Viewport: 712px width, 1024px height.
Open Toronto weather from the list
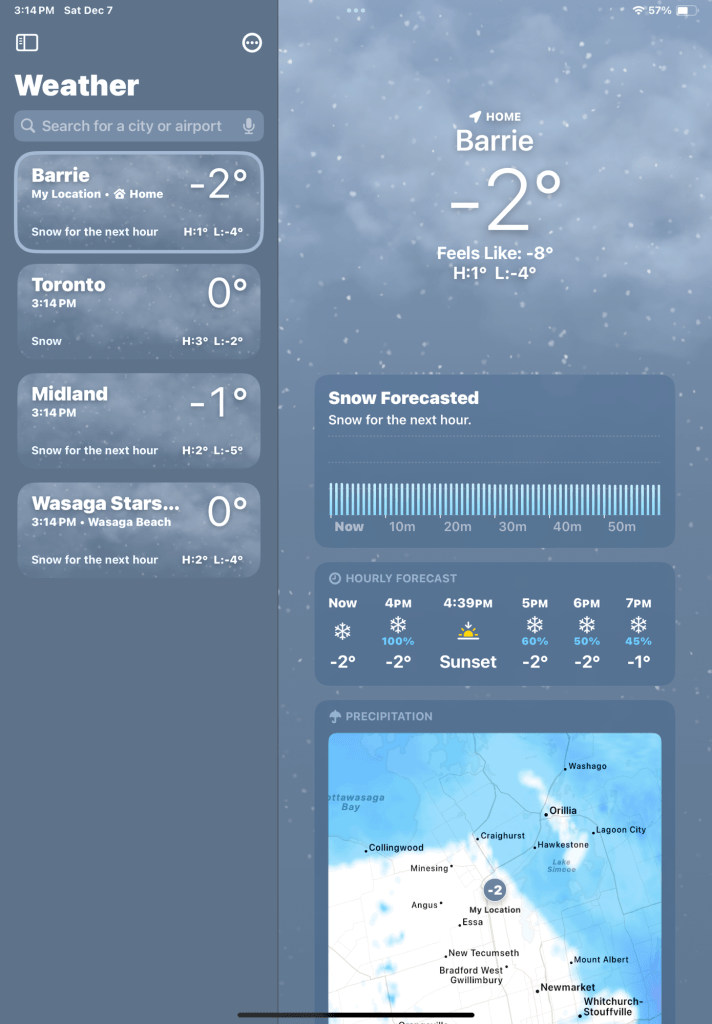pyautogui.click(x=139, y=311)
